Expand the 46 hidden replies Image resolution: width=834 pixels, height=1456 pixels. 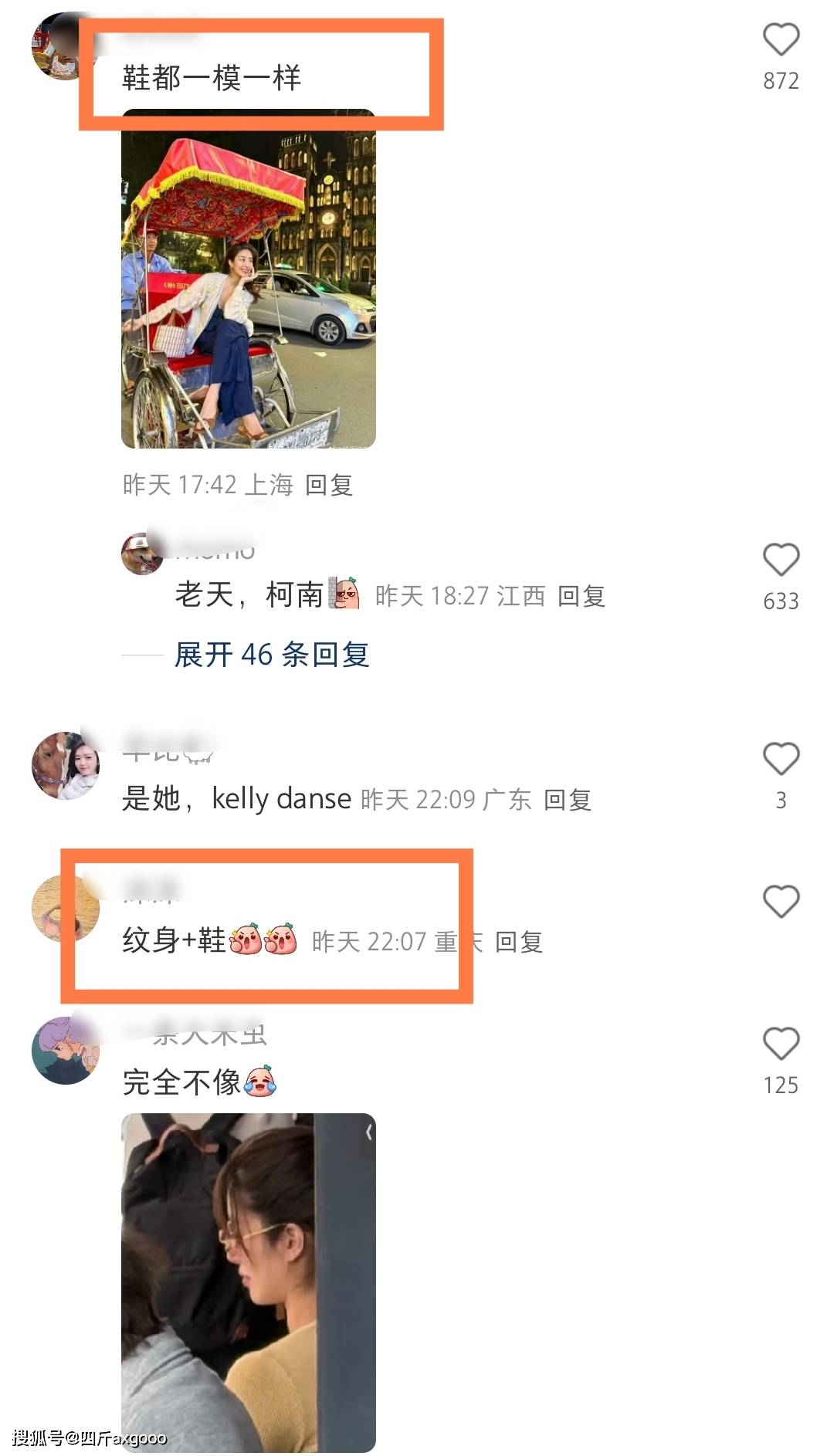coord(271,655)
